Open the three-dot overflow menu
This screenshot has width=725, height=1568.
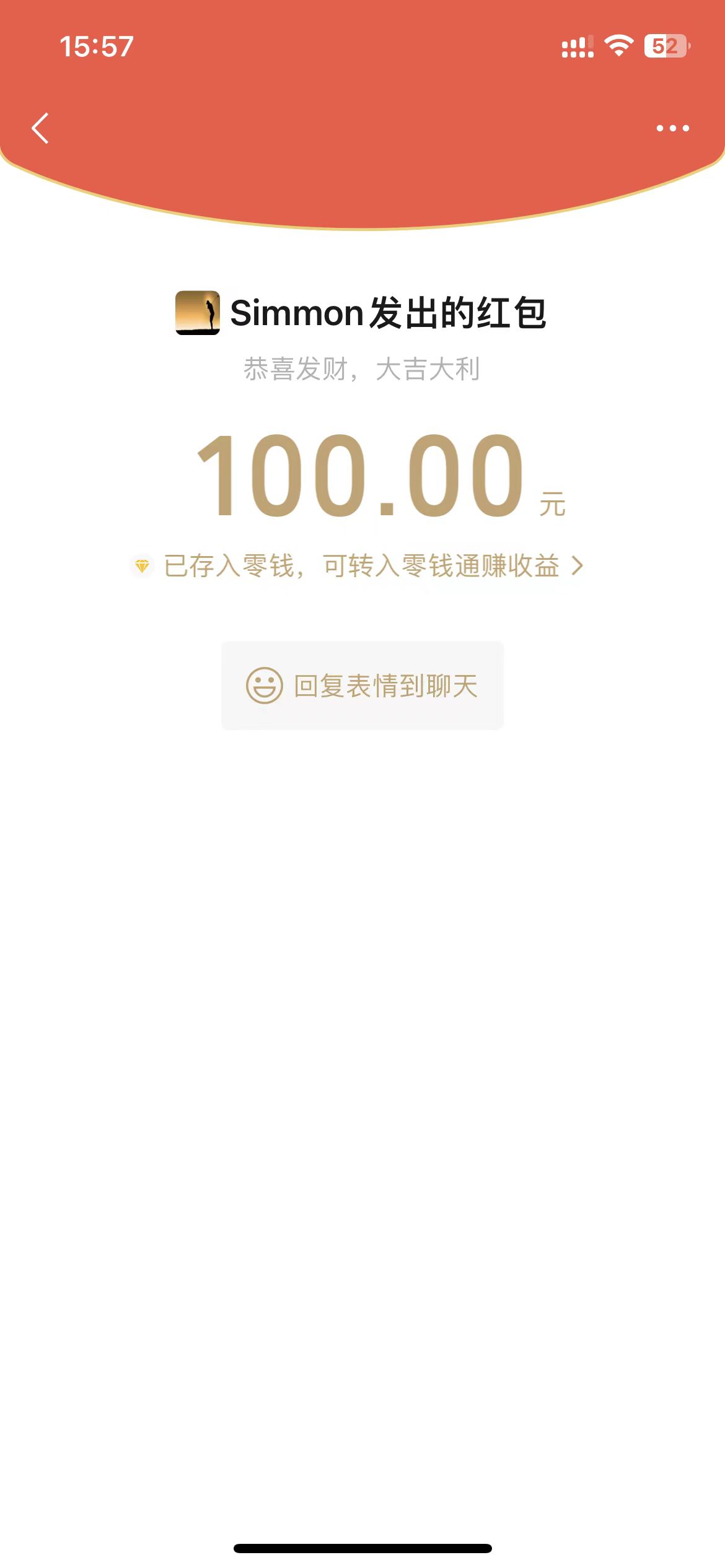[672, 128]
